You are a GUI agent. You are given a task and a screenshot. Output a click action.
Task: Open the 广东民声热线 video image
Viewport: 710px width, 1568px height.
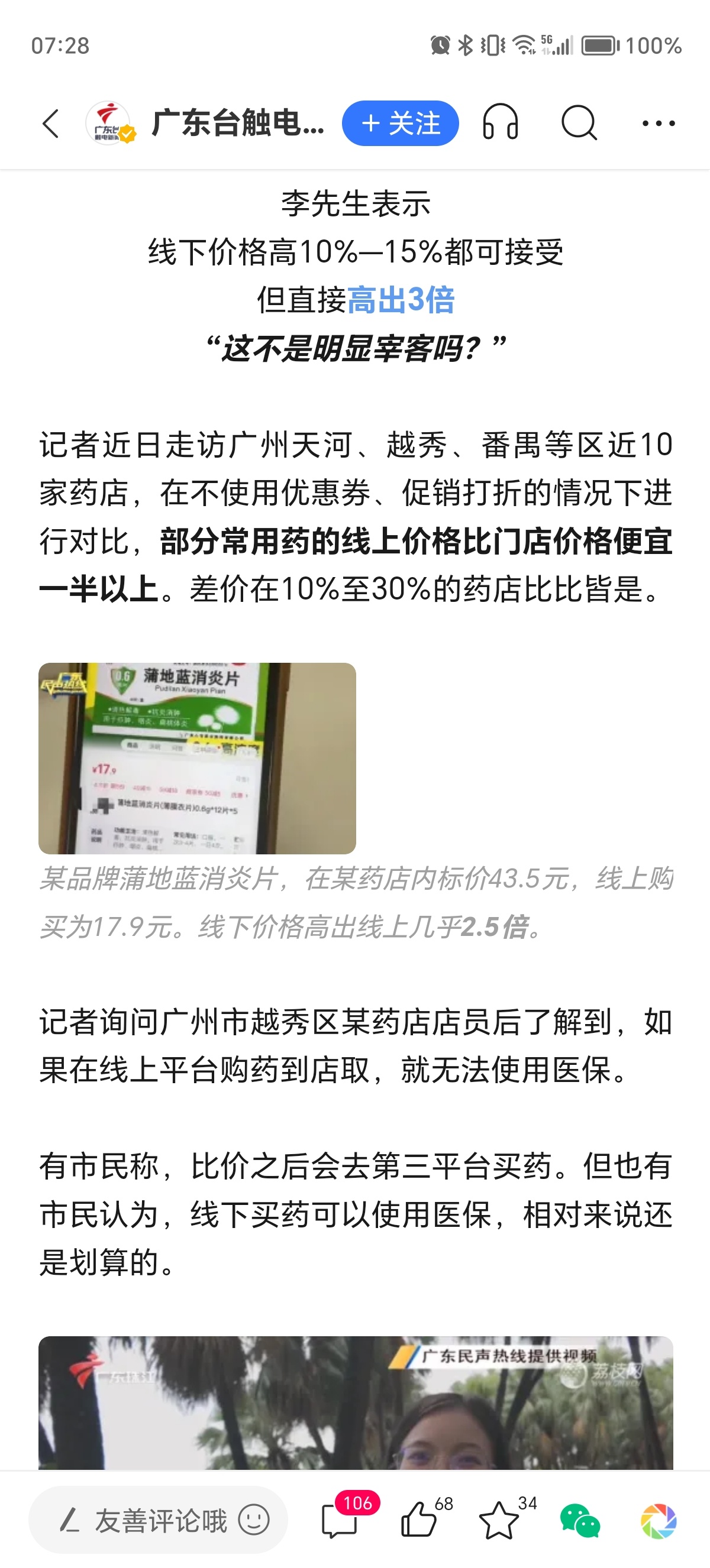pyautogui.click(x=355, y=1403)
